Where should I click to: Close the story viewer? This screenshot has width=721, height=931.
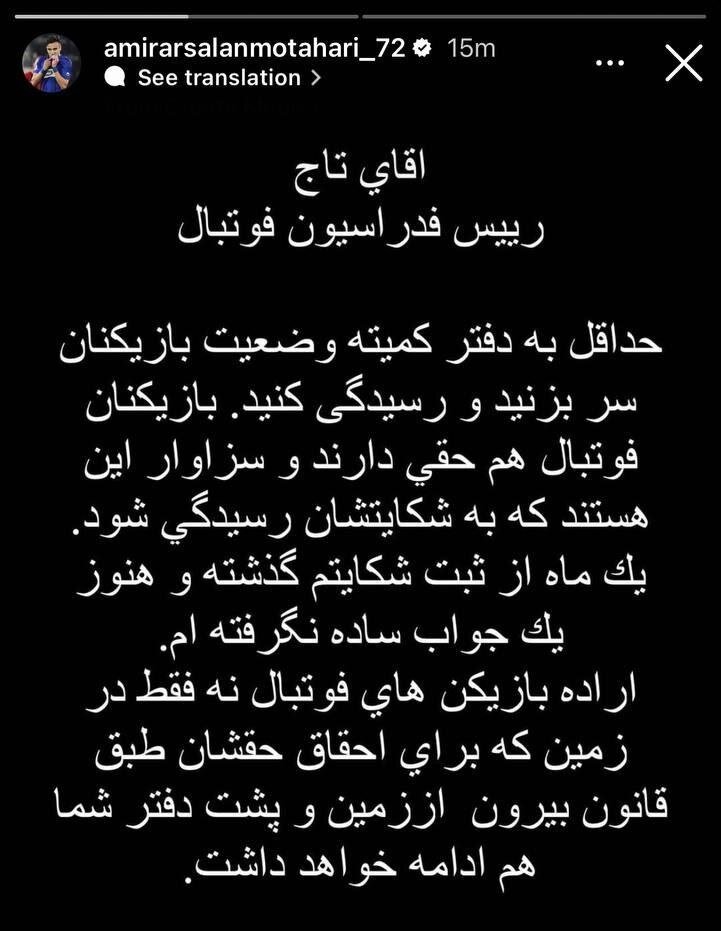tap(684, 62)
